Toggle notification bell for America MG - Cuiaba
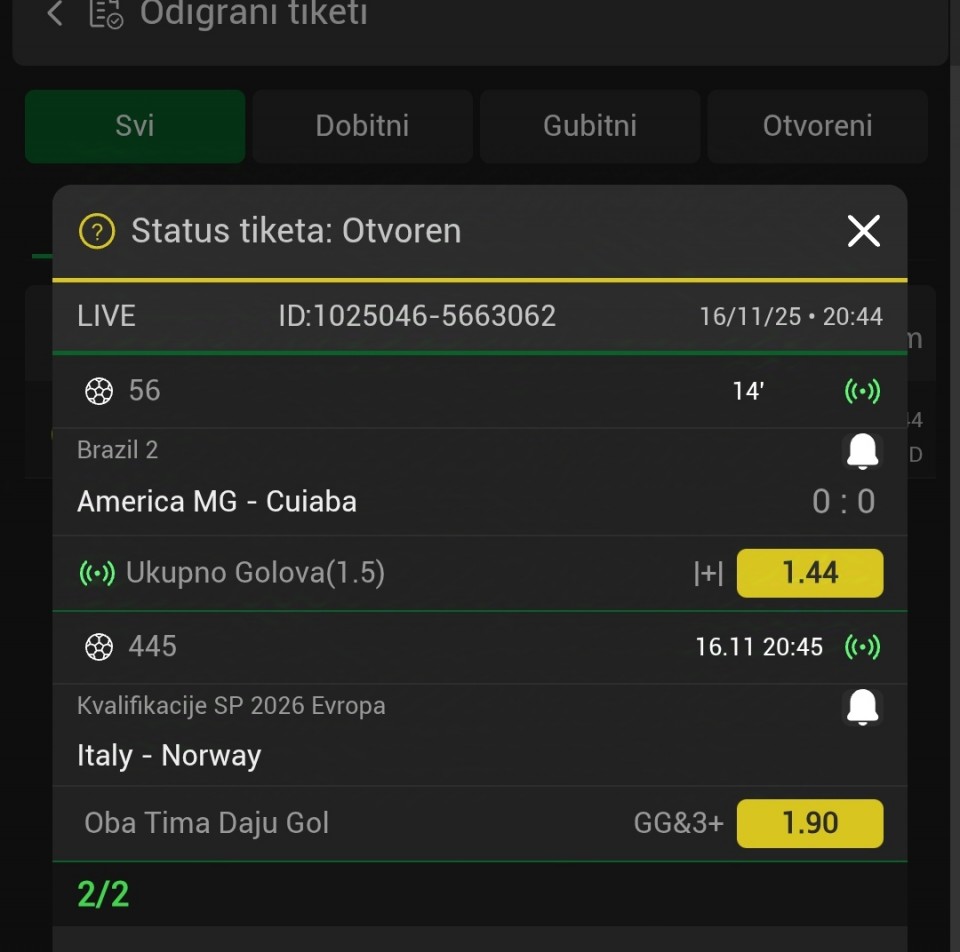Viewport: 960px width, 952px height. (862, 452)
